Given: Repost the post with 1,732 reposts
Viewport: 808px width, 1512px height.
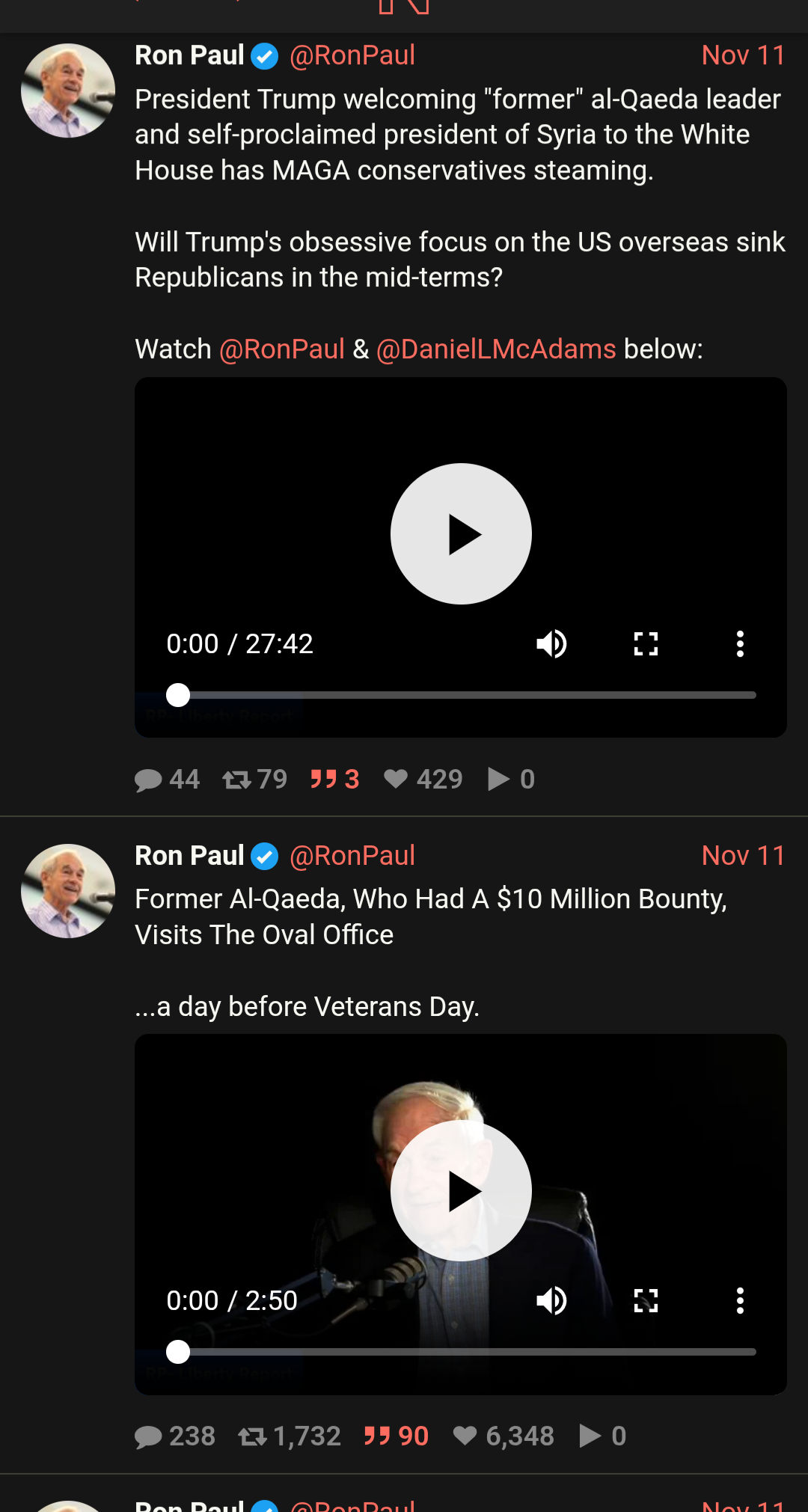Looking at the screenshot, I should (x=252, y=1436).
